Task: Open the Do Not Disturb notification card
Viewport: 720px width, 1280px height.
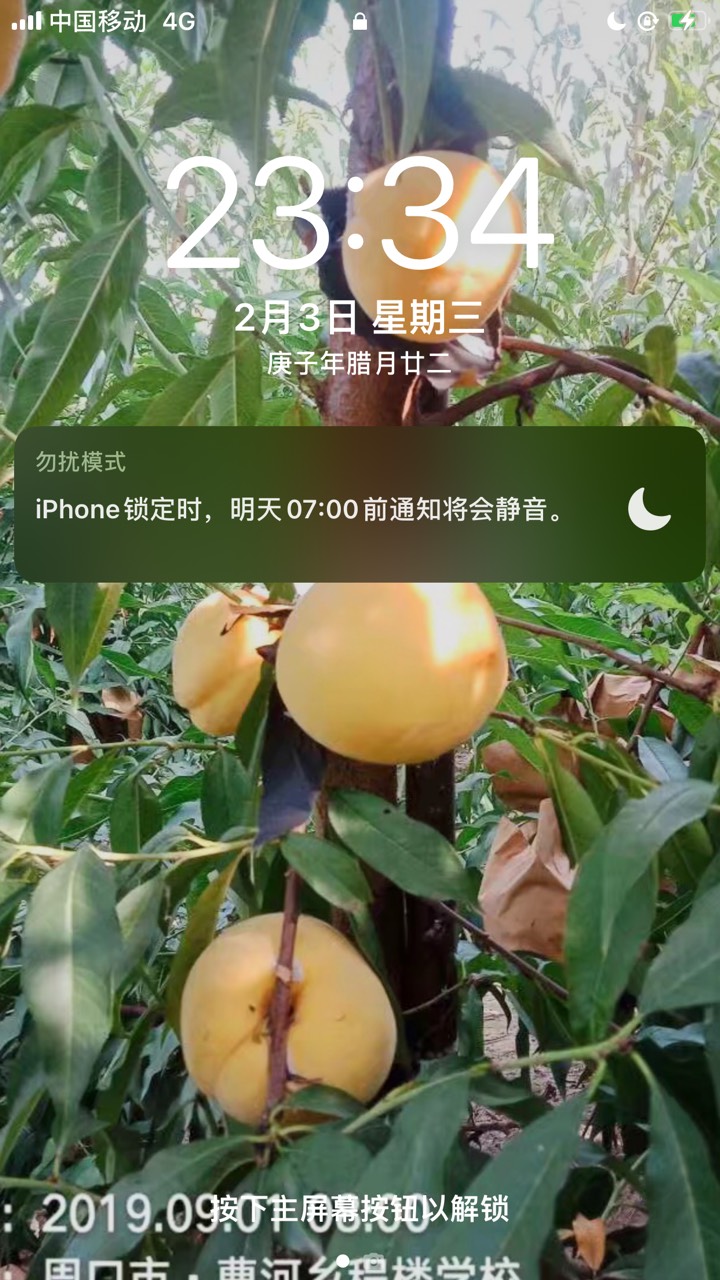Action: pos(360,505)
